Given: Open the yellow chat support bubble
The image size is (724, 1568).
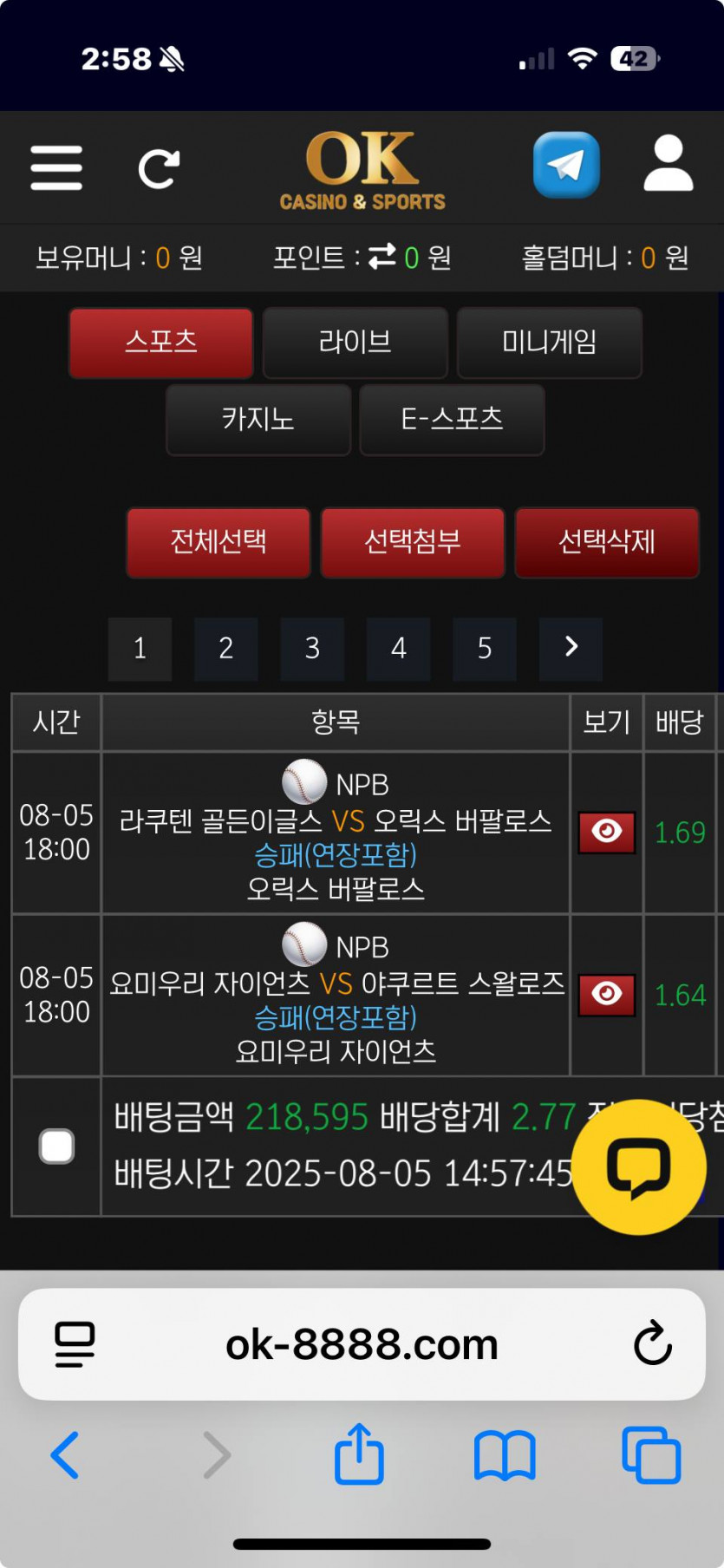Looking at the screenshot, I should [x=639, y=1167].
